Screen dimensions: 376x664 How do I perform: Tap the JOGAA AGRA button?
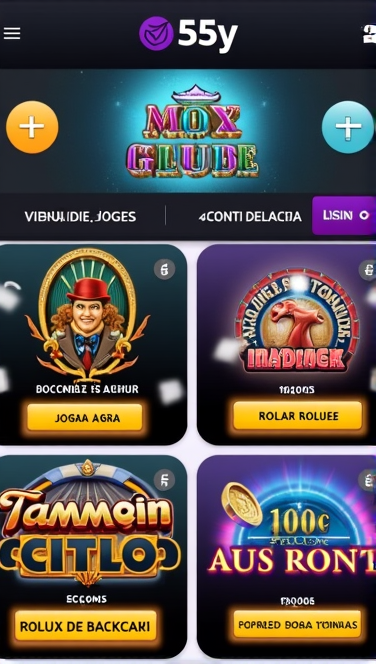[85, 418]
